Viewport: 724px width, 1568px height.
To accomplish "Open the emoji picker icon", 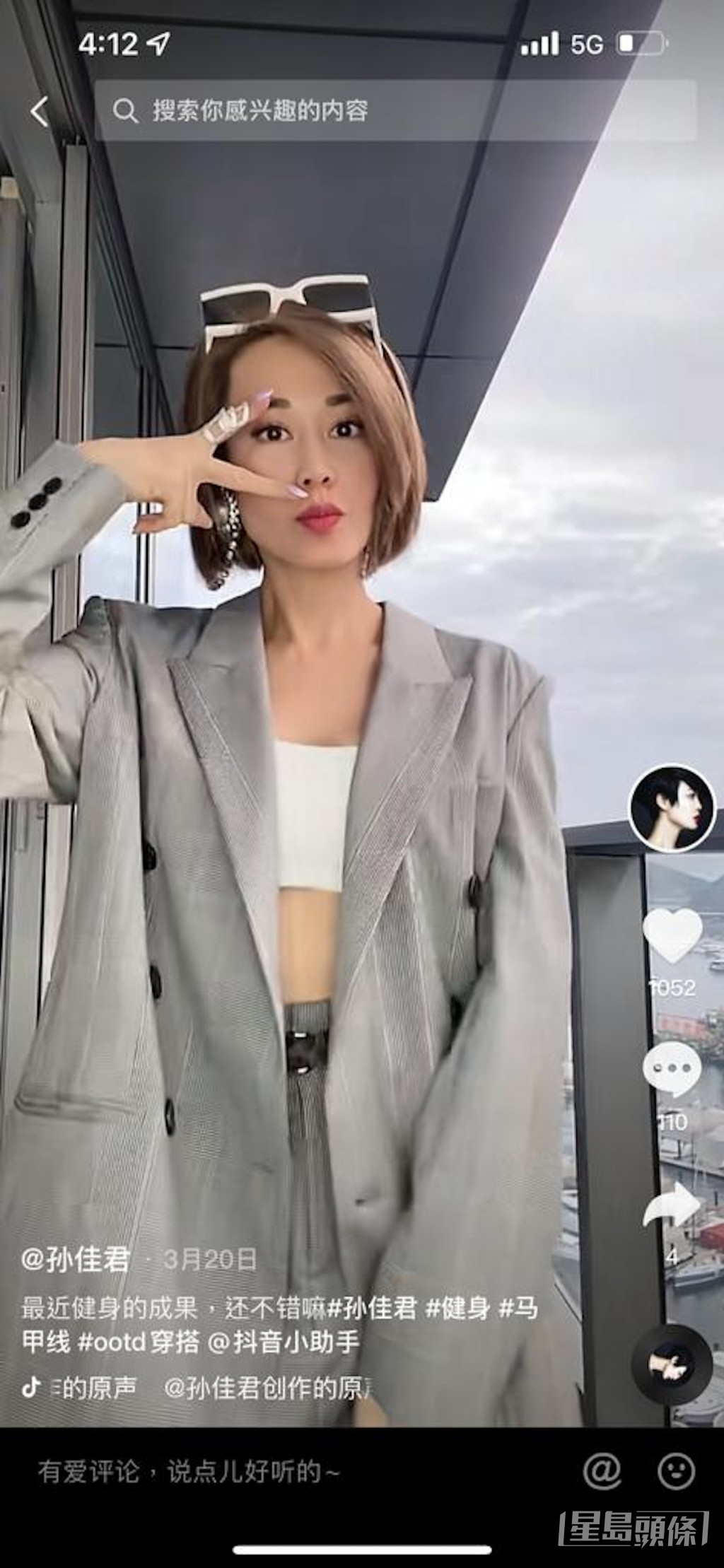I will point(676,1472).
